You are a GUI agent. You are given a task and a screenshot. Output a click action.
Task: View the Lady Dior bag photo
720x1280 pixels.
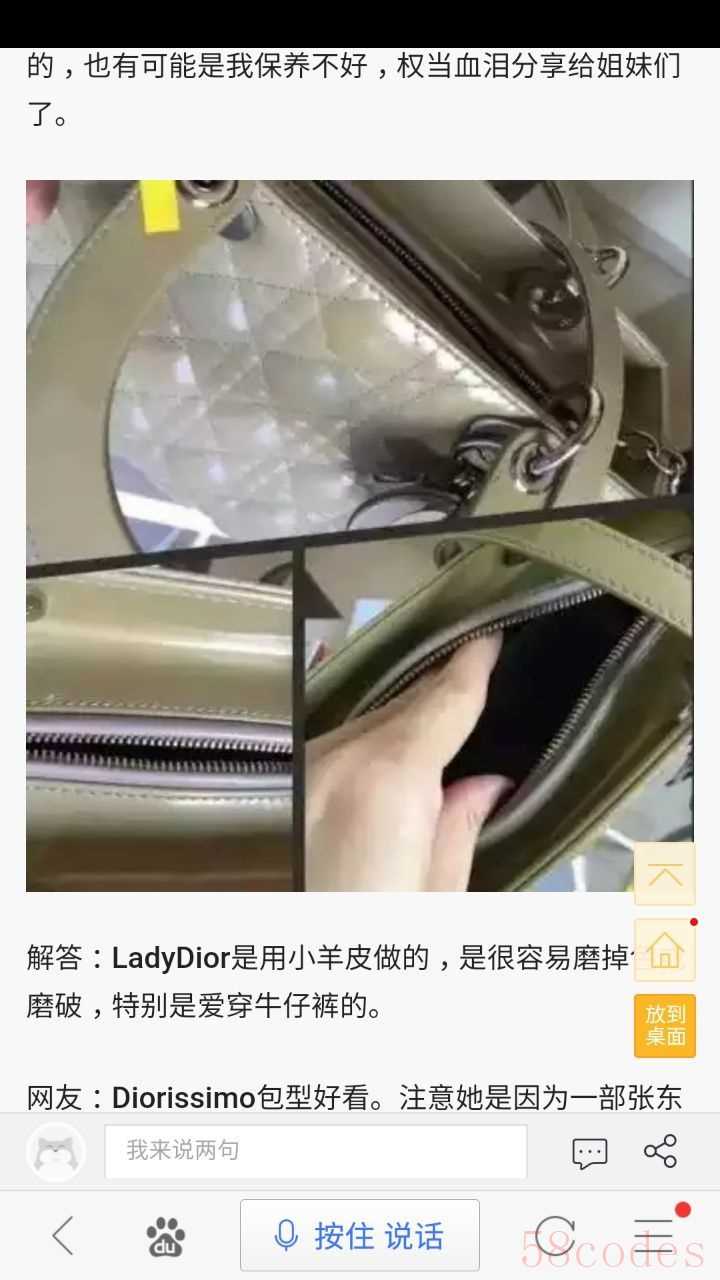pos(359,535)
